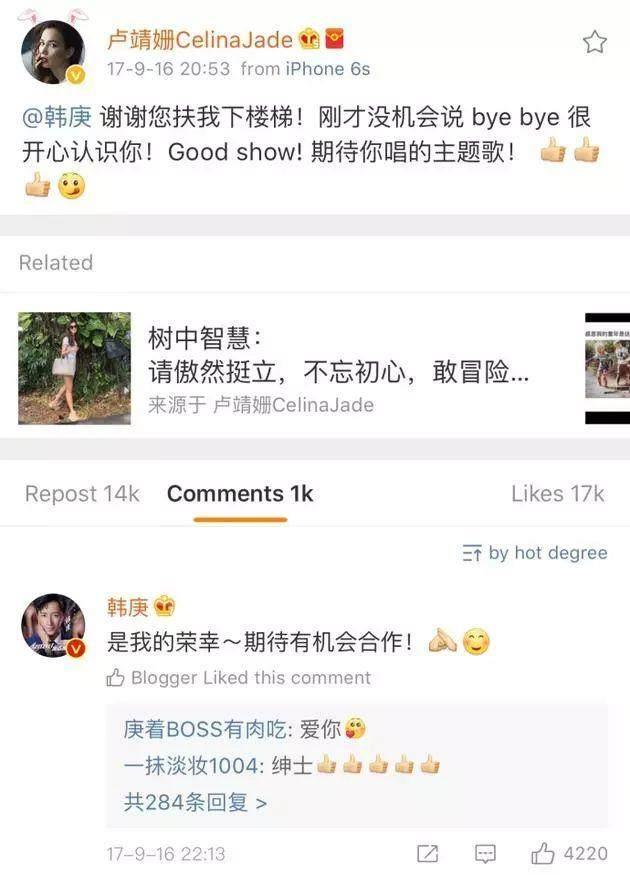The height and width of the screenshot is (875, 630).
Task: Select the Comments 1k tab
Action: (x=240, y=494)
